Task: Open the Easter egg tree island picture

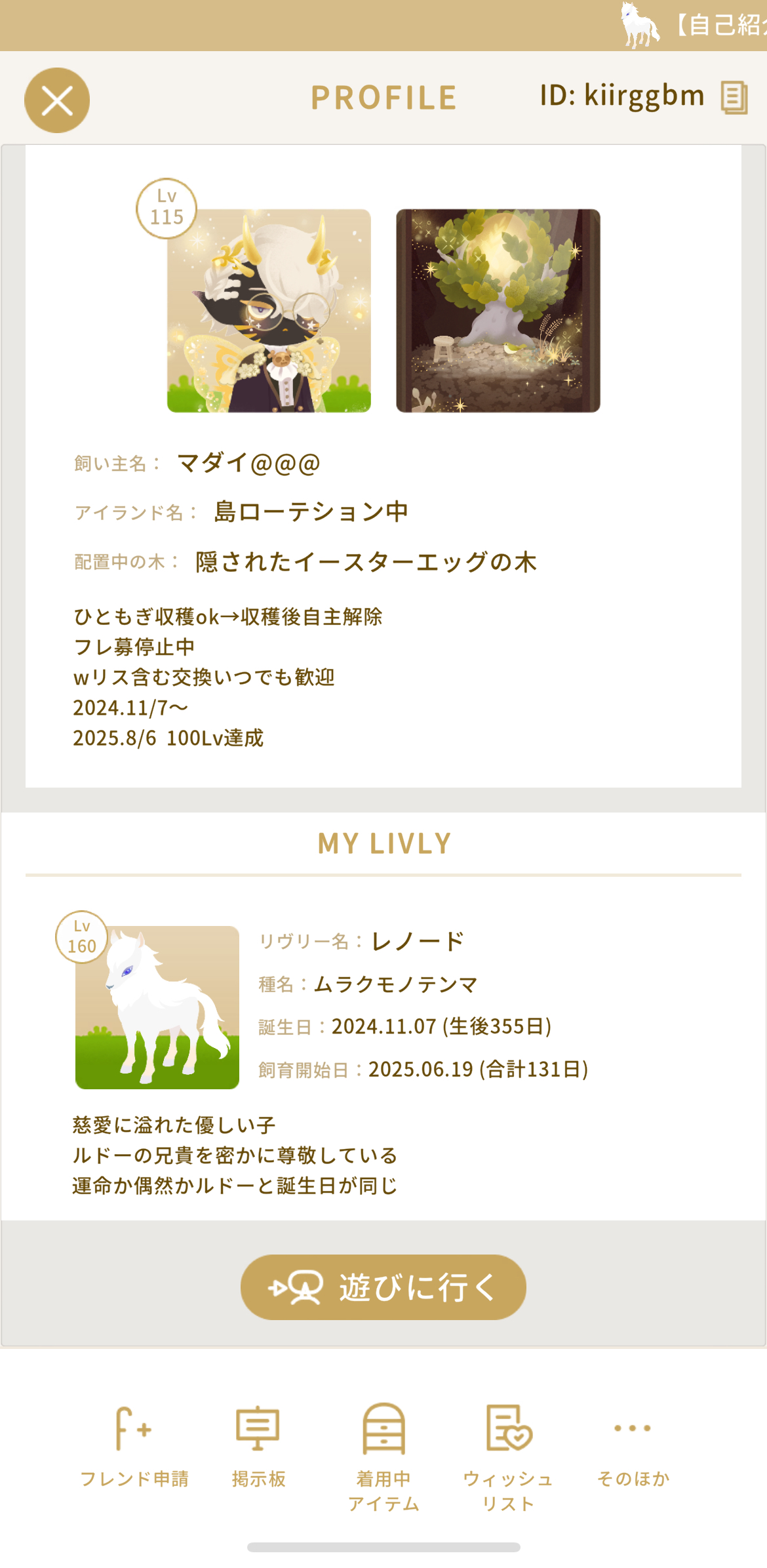Action: [498, 311]
